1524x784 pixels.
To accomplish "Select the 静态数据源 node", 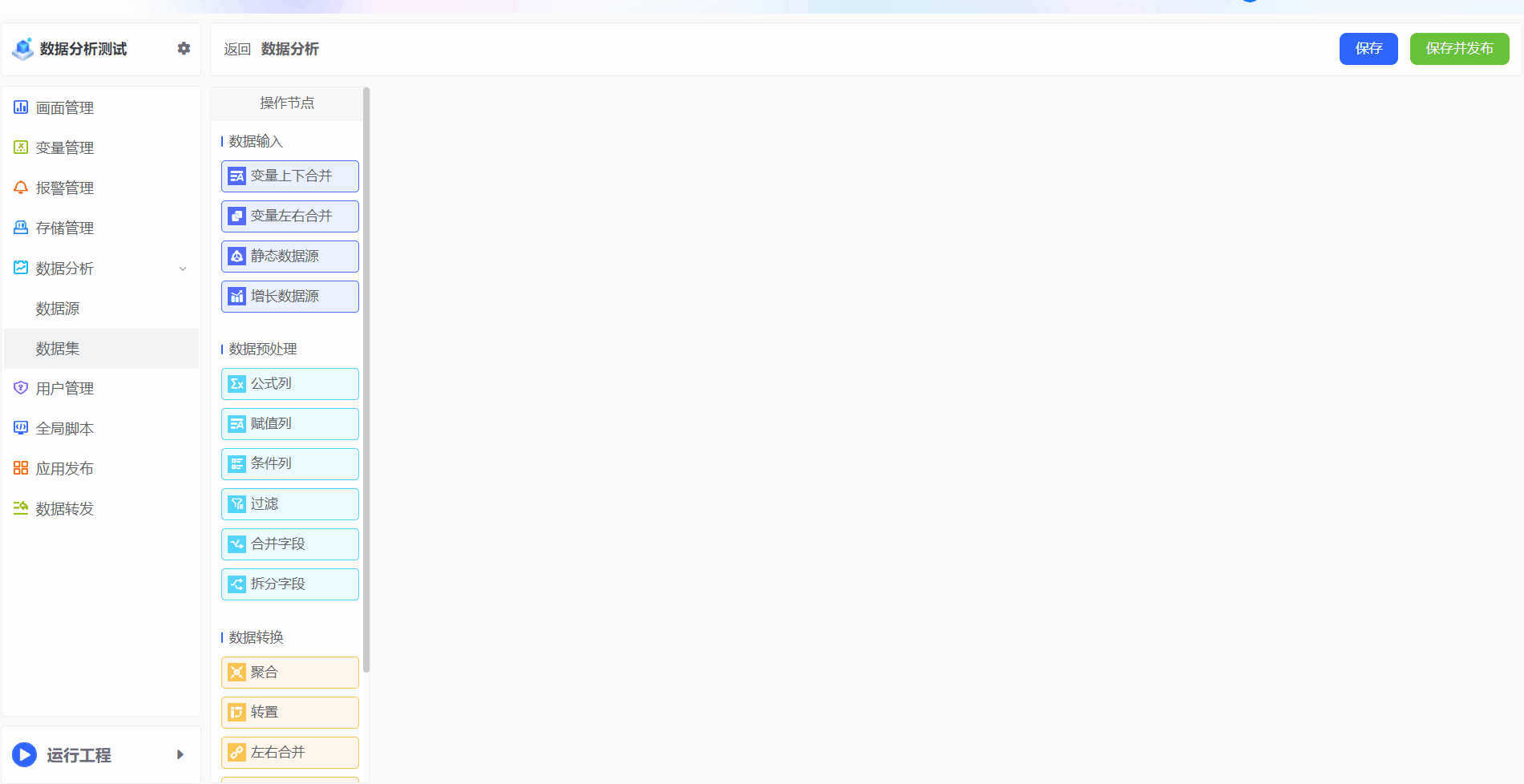I will pos(290,257).
